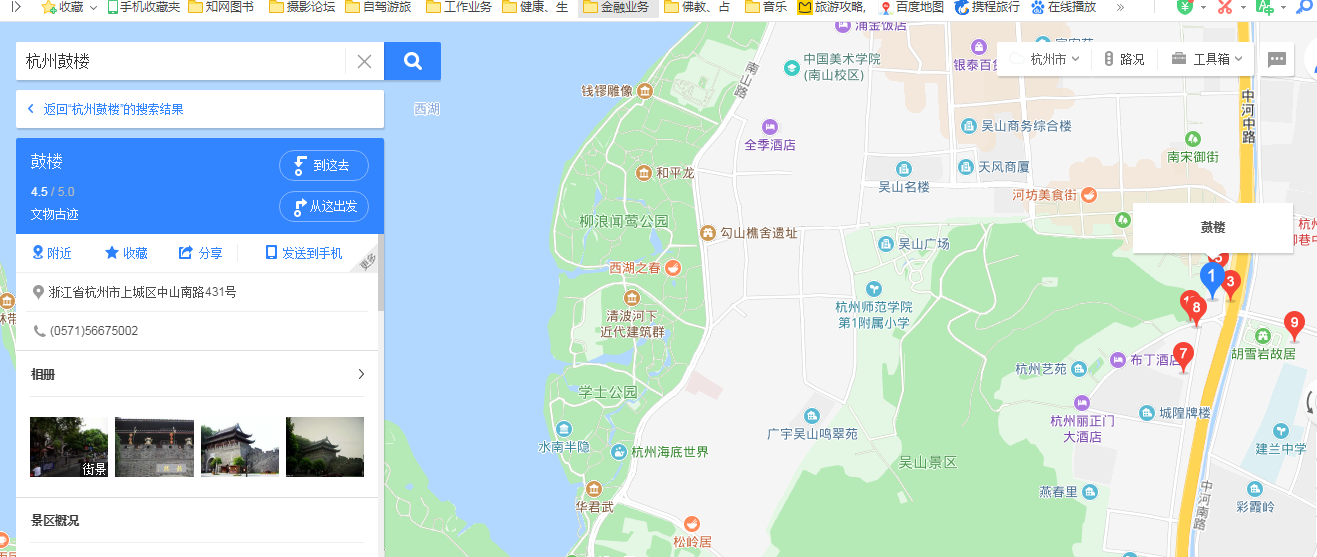Tap the blue magnifier search button
The height and width of the screenshot is (557, 1317).
pyautogui.click(x=412, y=62)
